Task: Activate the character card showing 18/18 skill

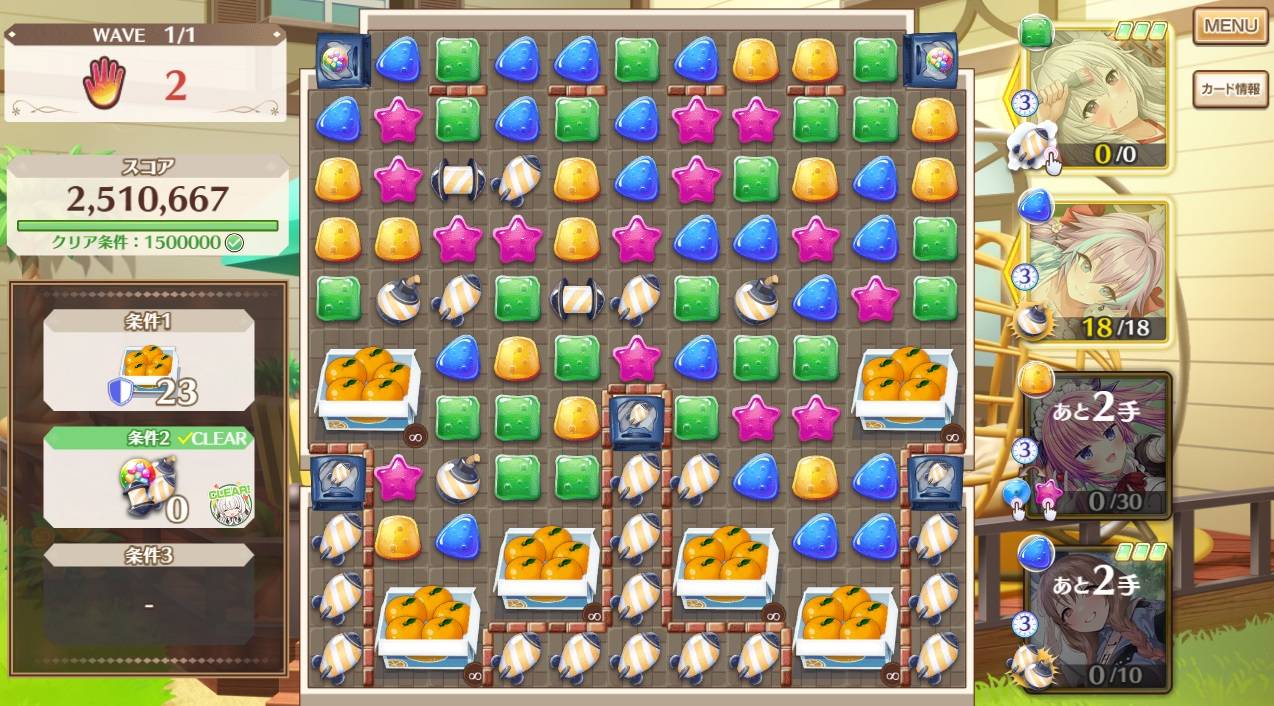Action: pos(1100,270)
